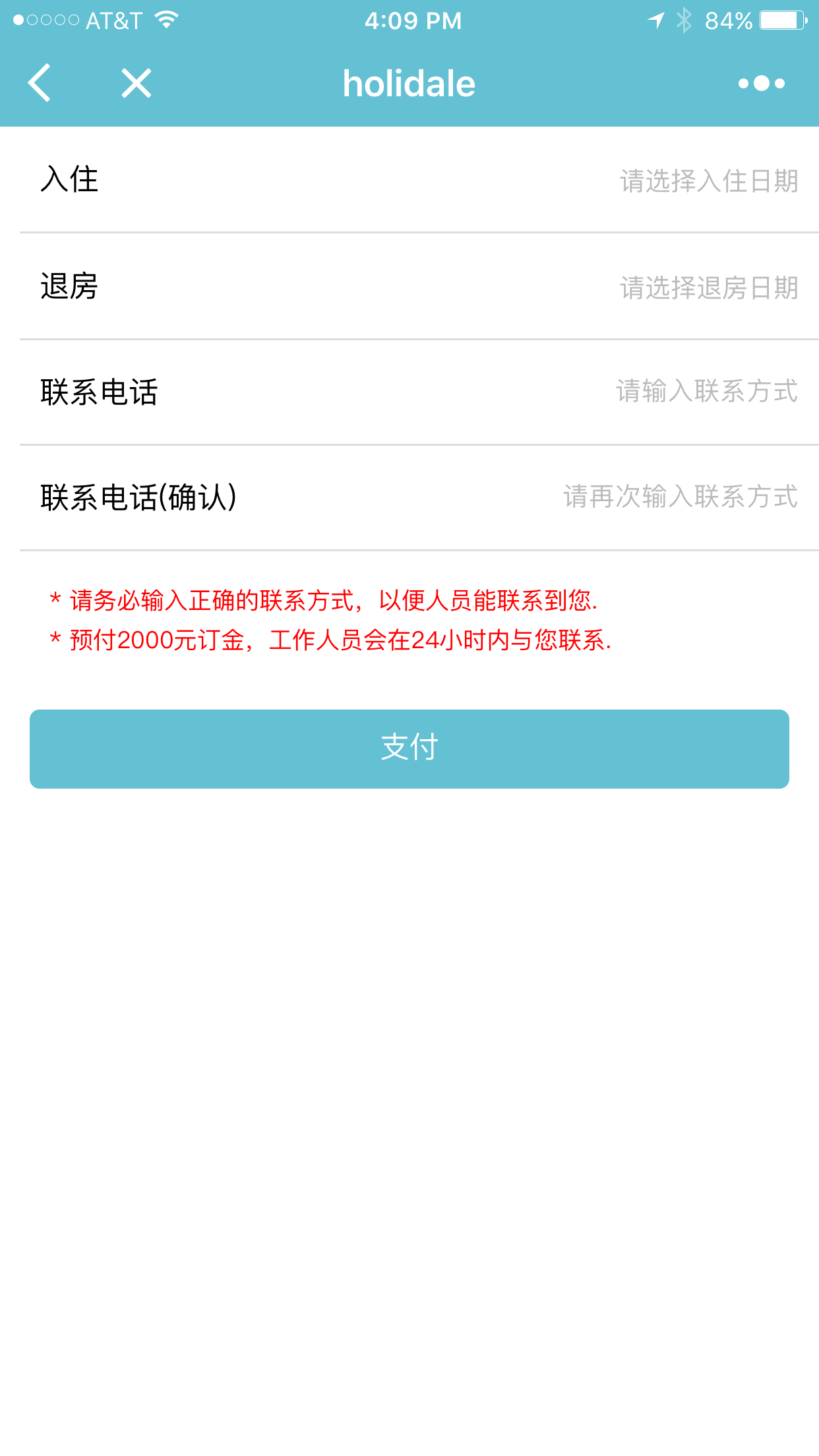Viewport: 819px width, 1456px height.
Task: Close the holidale page
Action: (136, 83)
